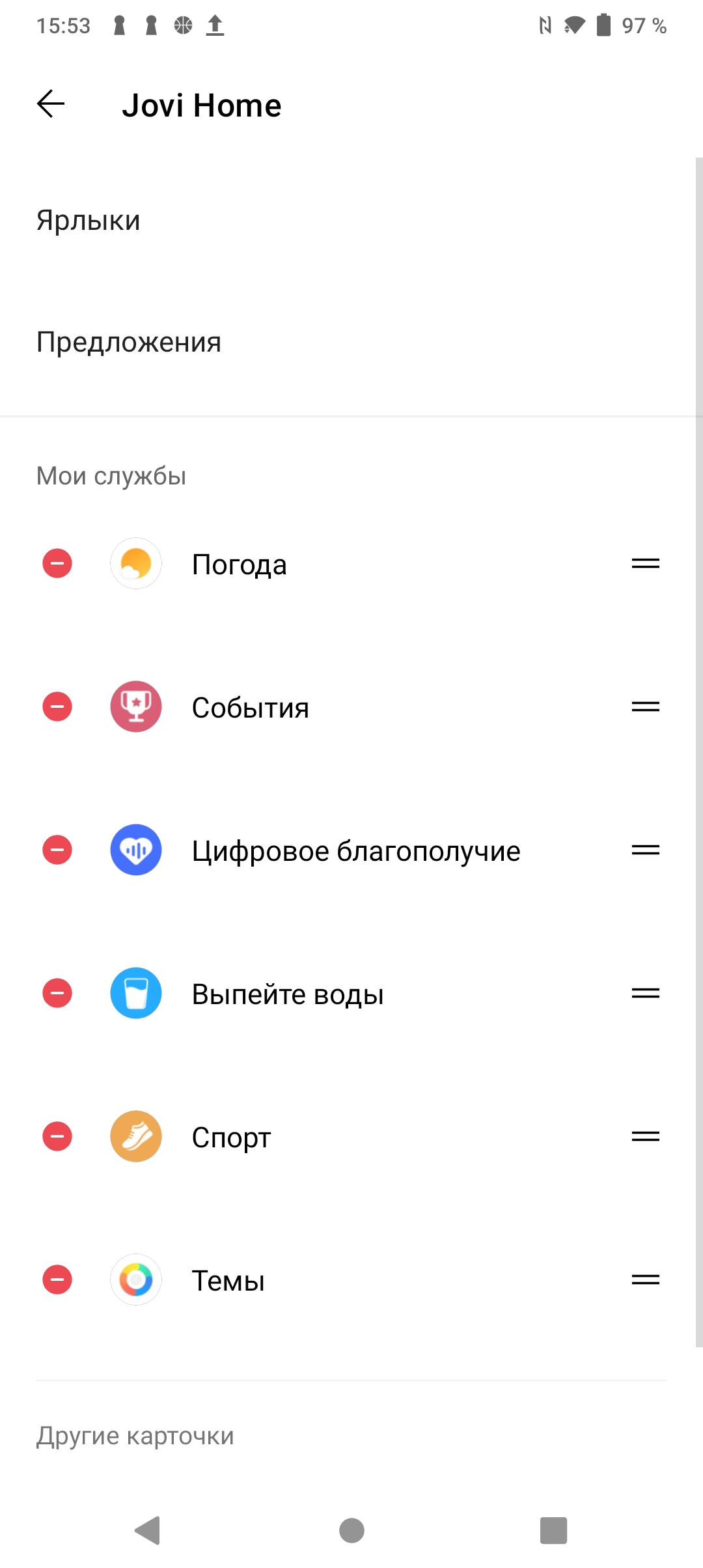Open the Предложения settings row
703x1568 pixels.
coord(351,342)
